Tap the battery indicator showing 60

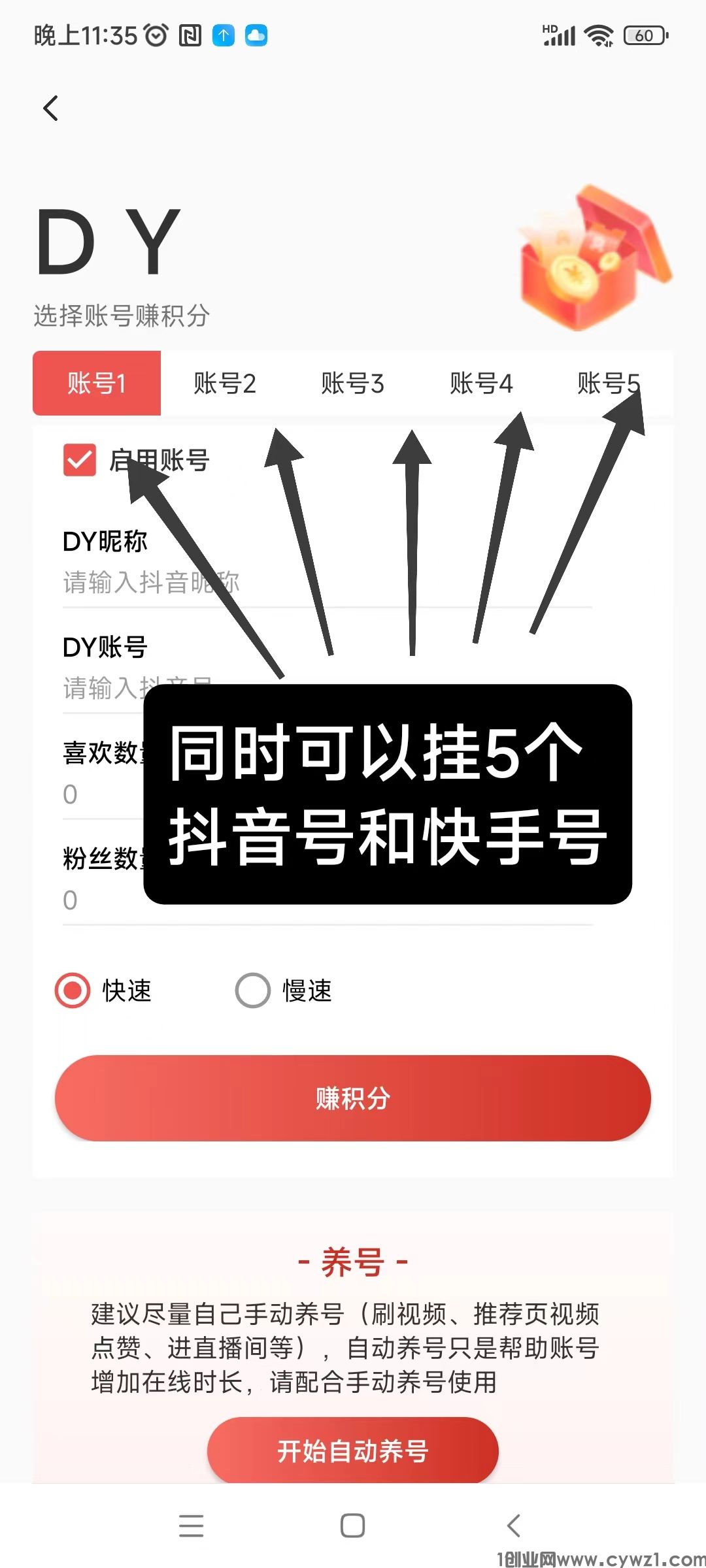(644, 36)
